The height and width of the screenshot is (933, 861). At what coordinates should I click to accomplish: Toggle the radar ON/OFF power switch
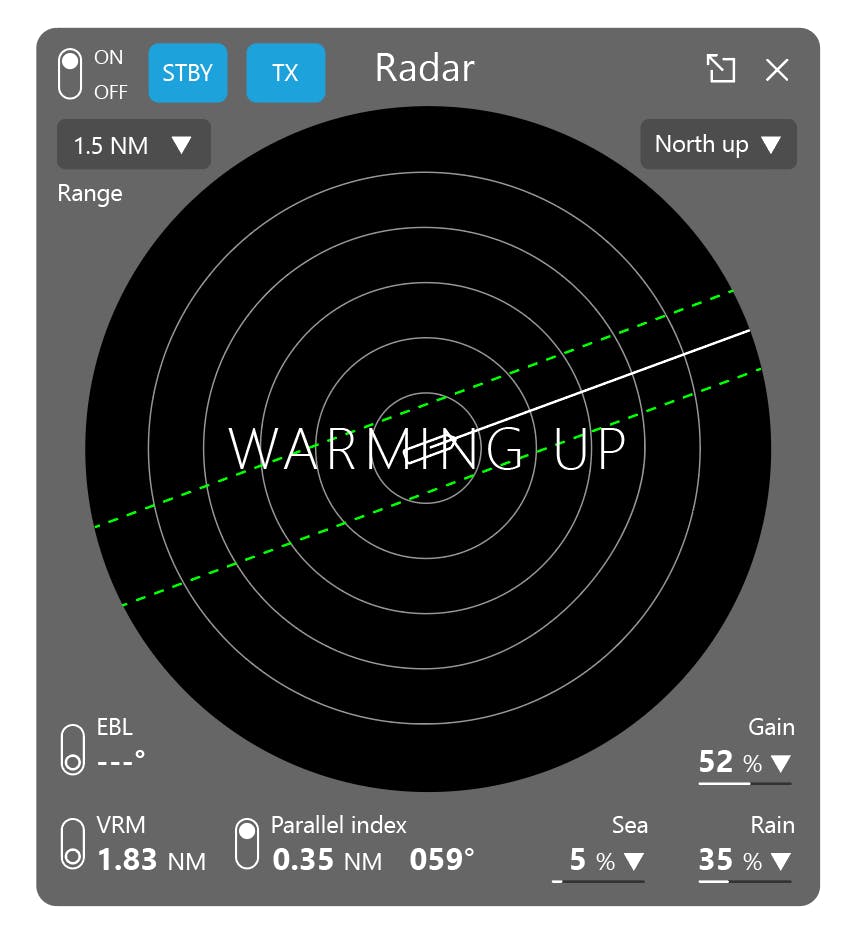(70, 74)
